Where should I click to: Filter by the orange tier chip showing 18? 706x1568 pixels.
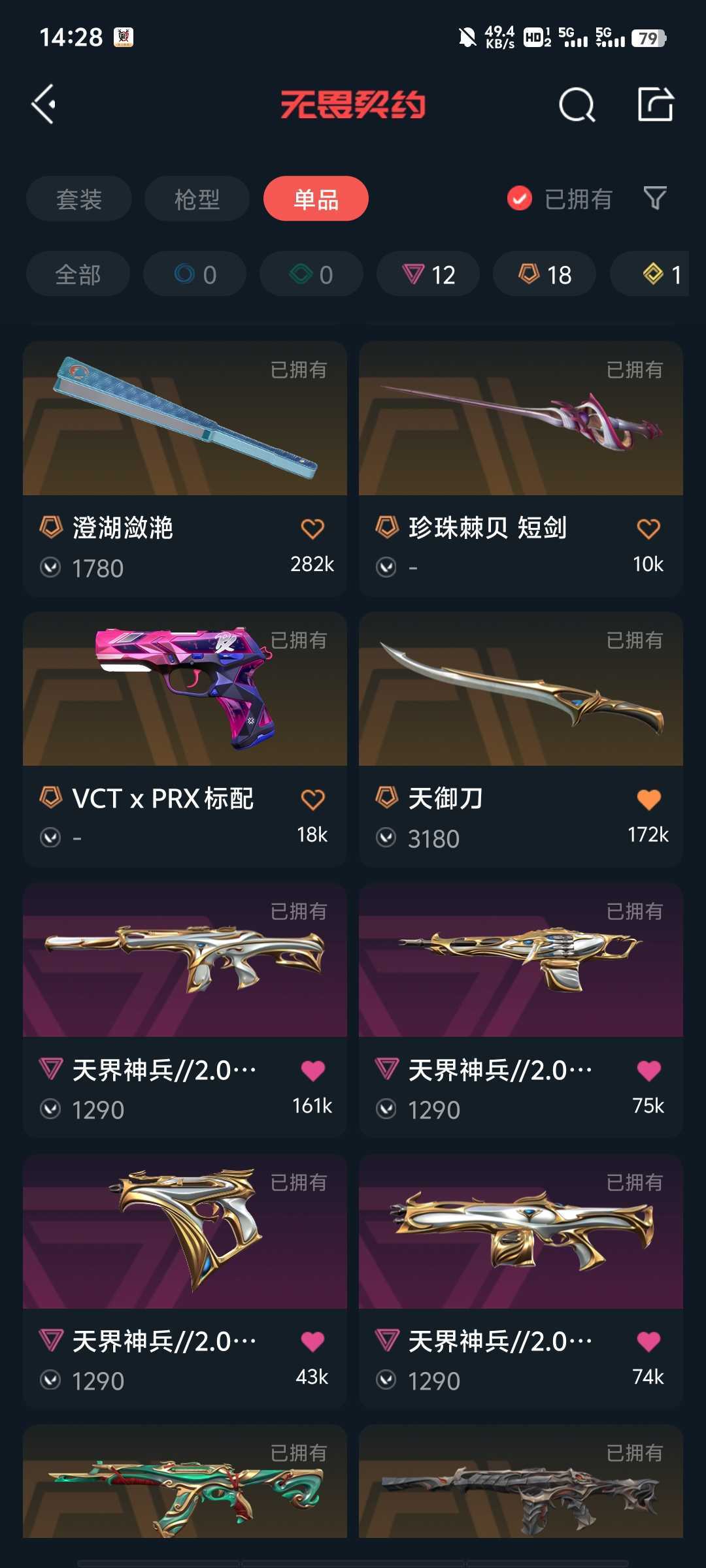point(545,274)
